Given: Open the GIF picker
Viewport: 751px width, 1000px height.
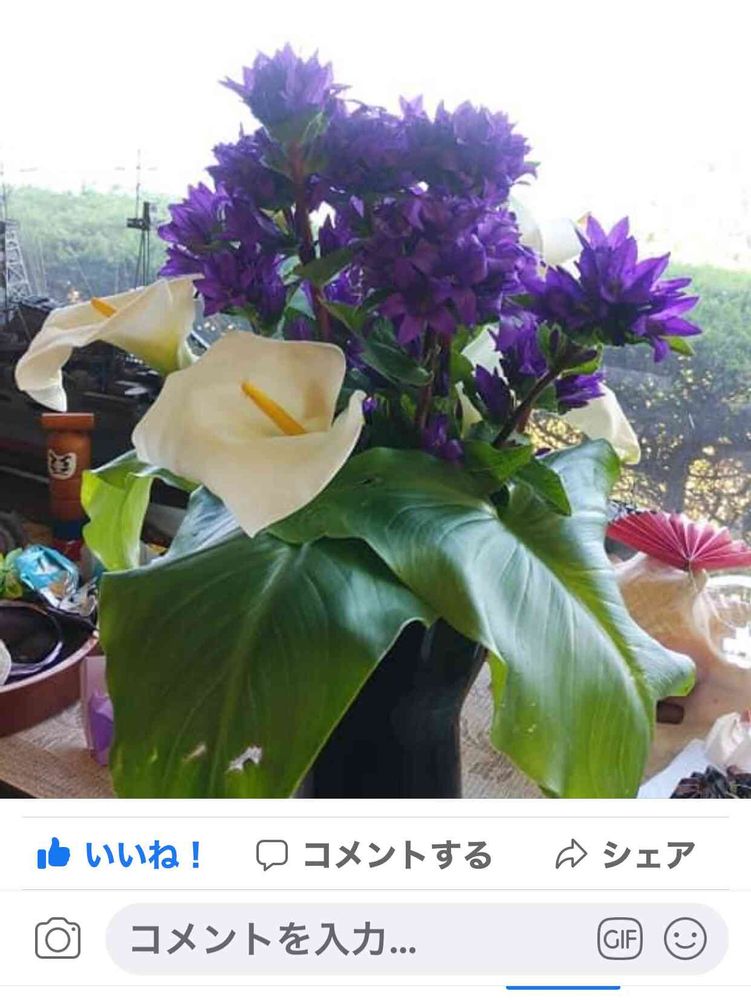Looking at the screenshot, I should (x=619, y=939).
